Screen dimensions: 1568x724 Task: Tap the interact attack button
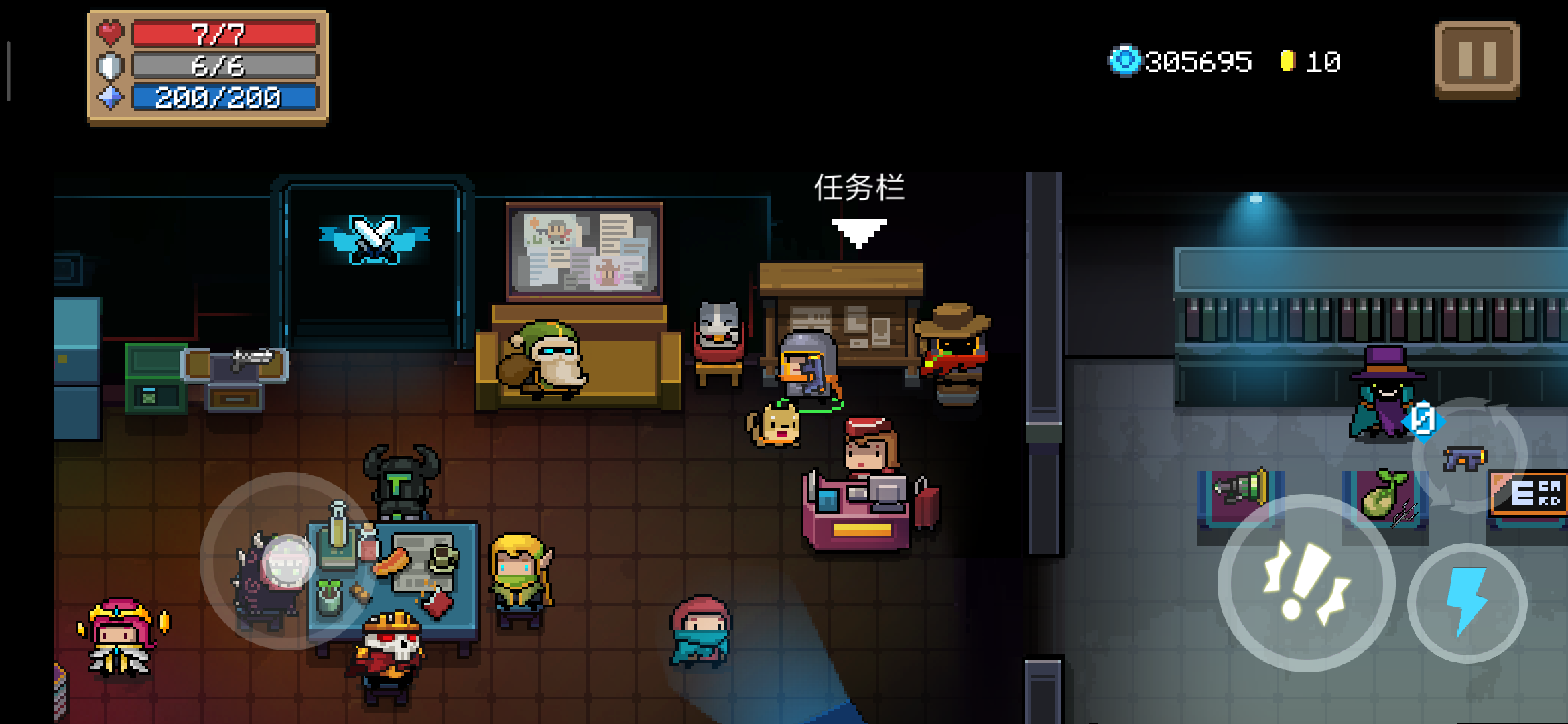tap(1305, 582)
